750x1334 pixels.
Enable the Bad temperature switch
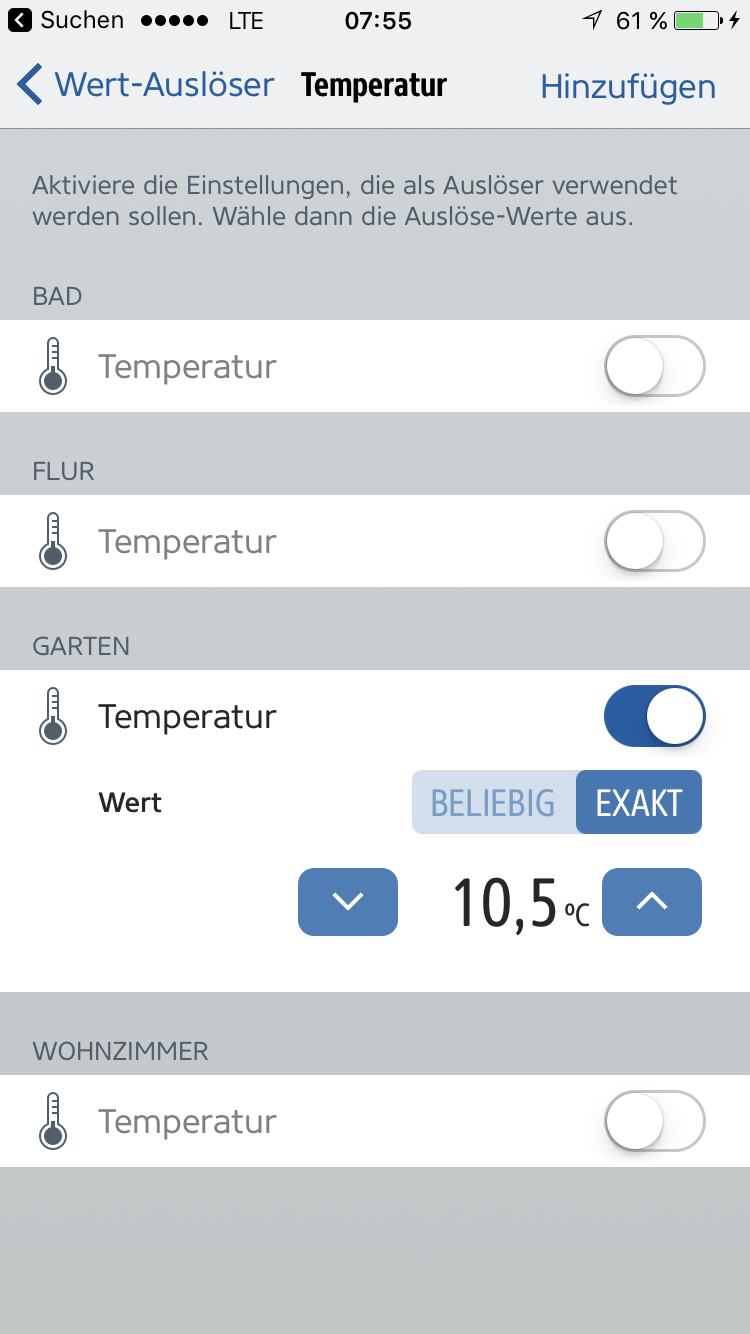point(654,366)
